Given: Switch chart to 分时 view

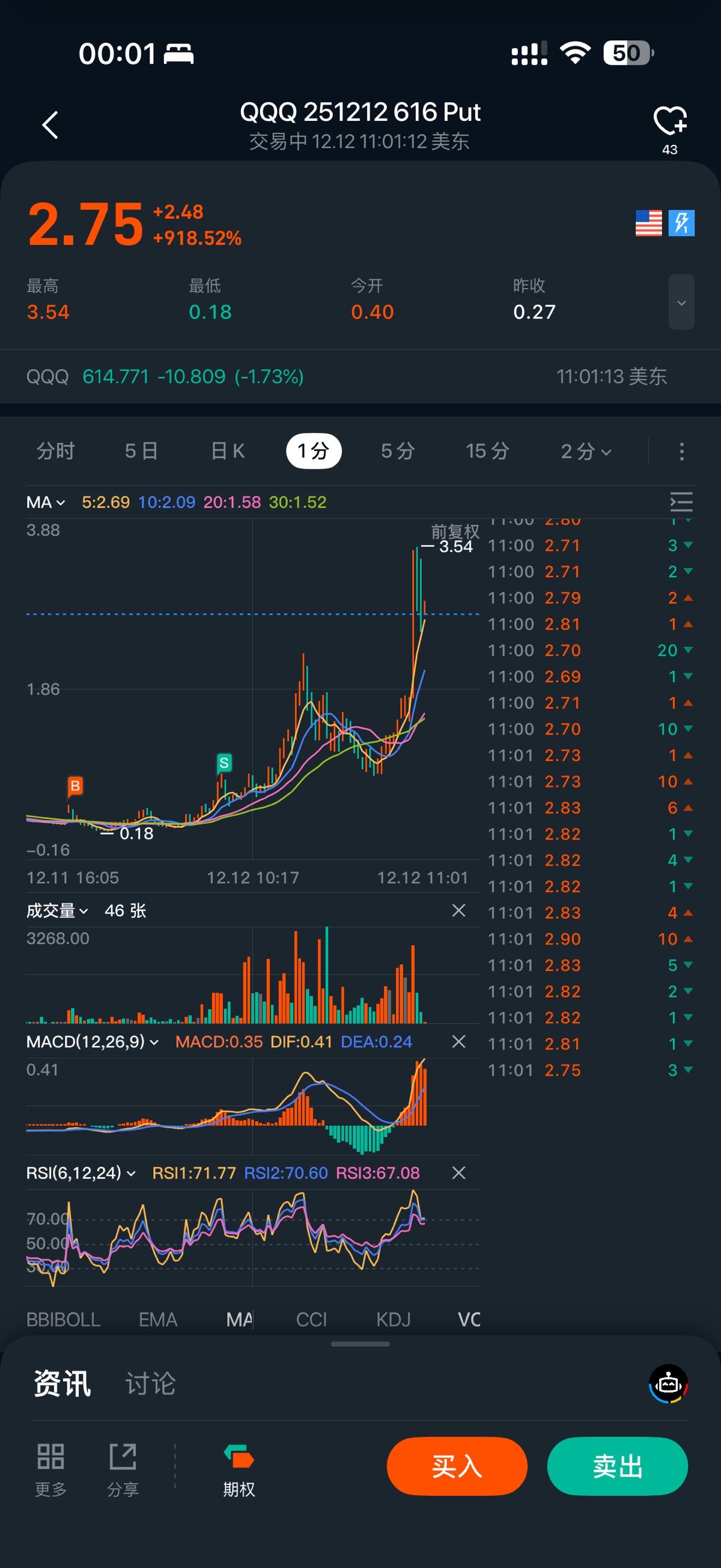Looking at the screenshot, I should click(56, 451).
